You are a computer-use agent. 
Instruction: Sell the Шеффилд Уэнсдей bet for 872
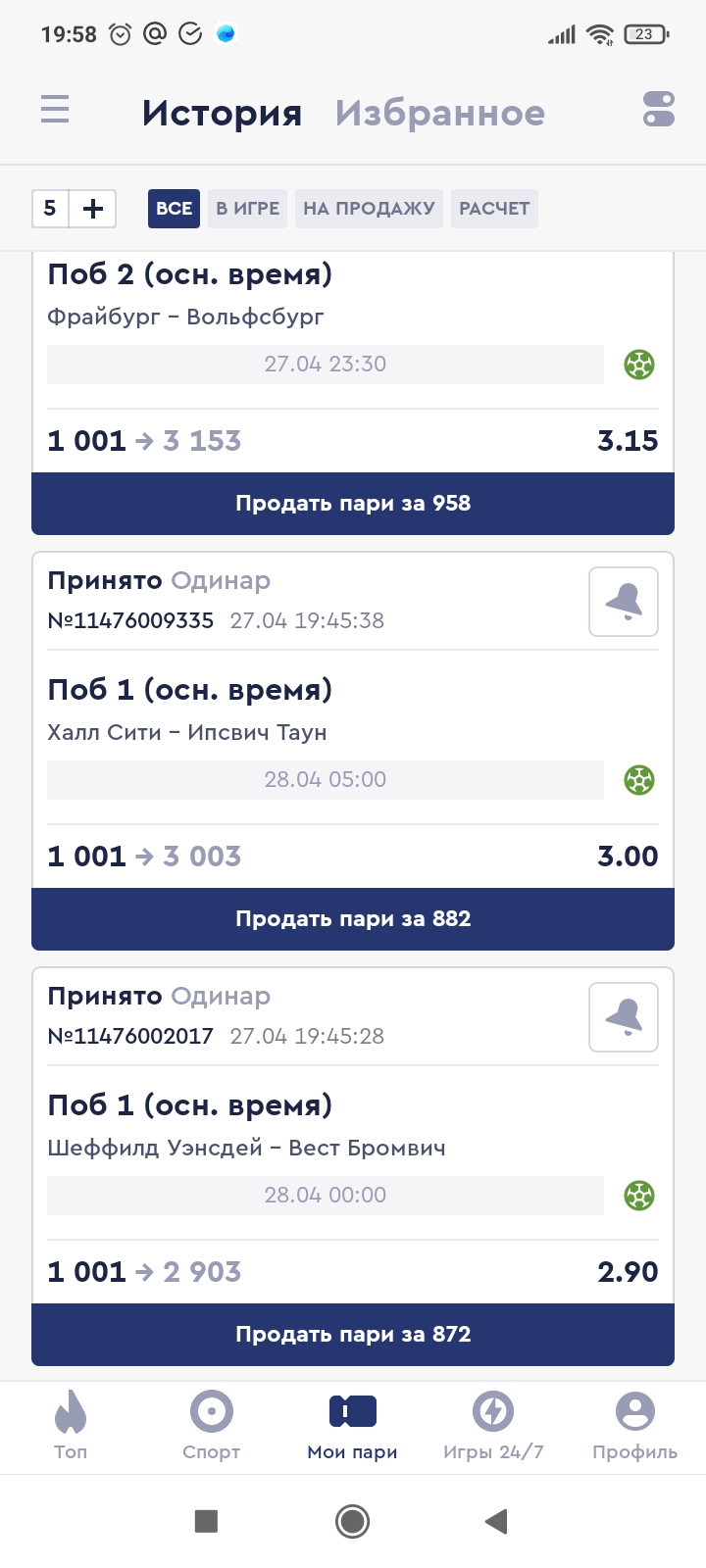[x=353, y=1335]
